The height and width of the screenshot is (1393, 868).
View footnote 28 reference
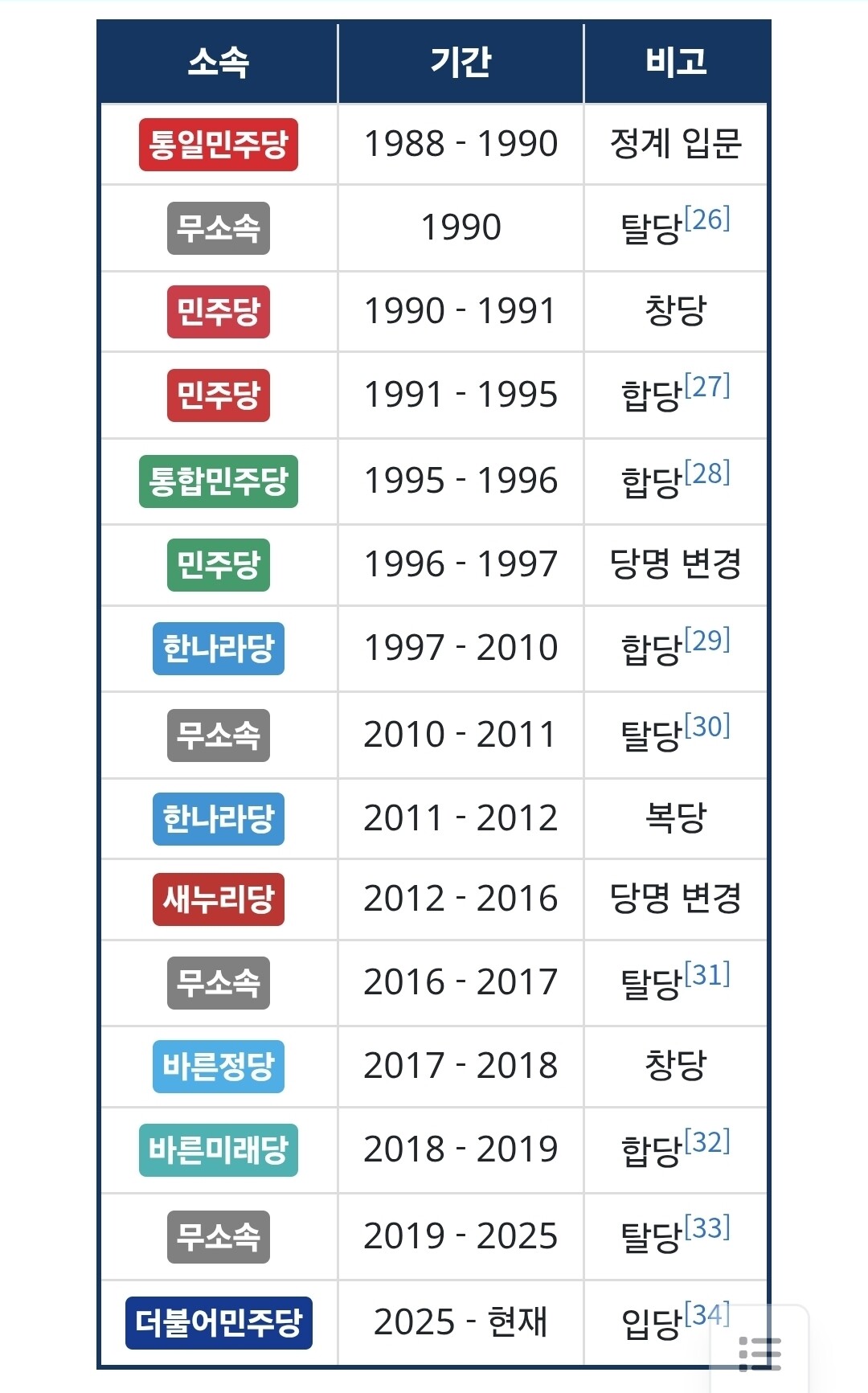(707, 473)
